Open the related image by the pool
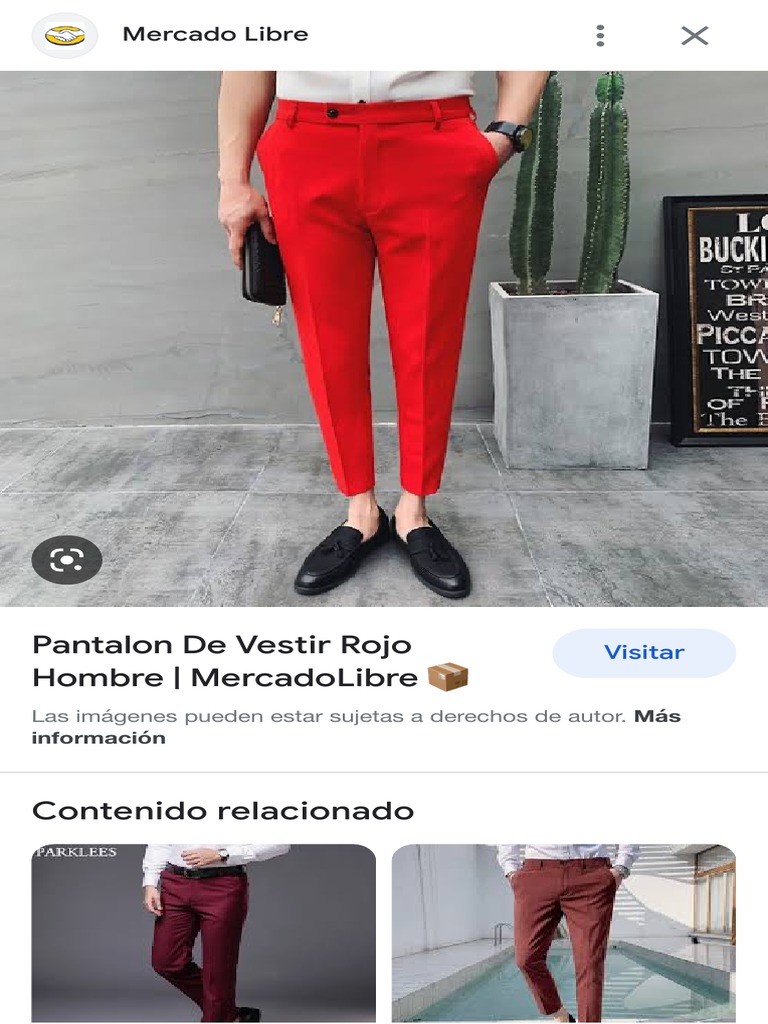Viewport: 768px width, 1024px height. [563, 932]
